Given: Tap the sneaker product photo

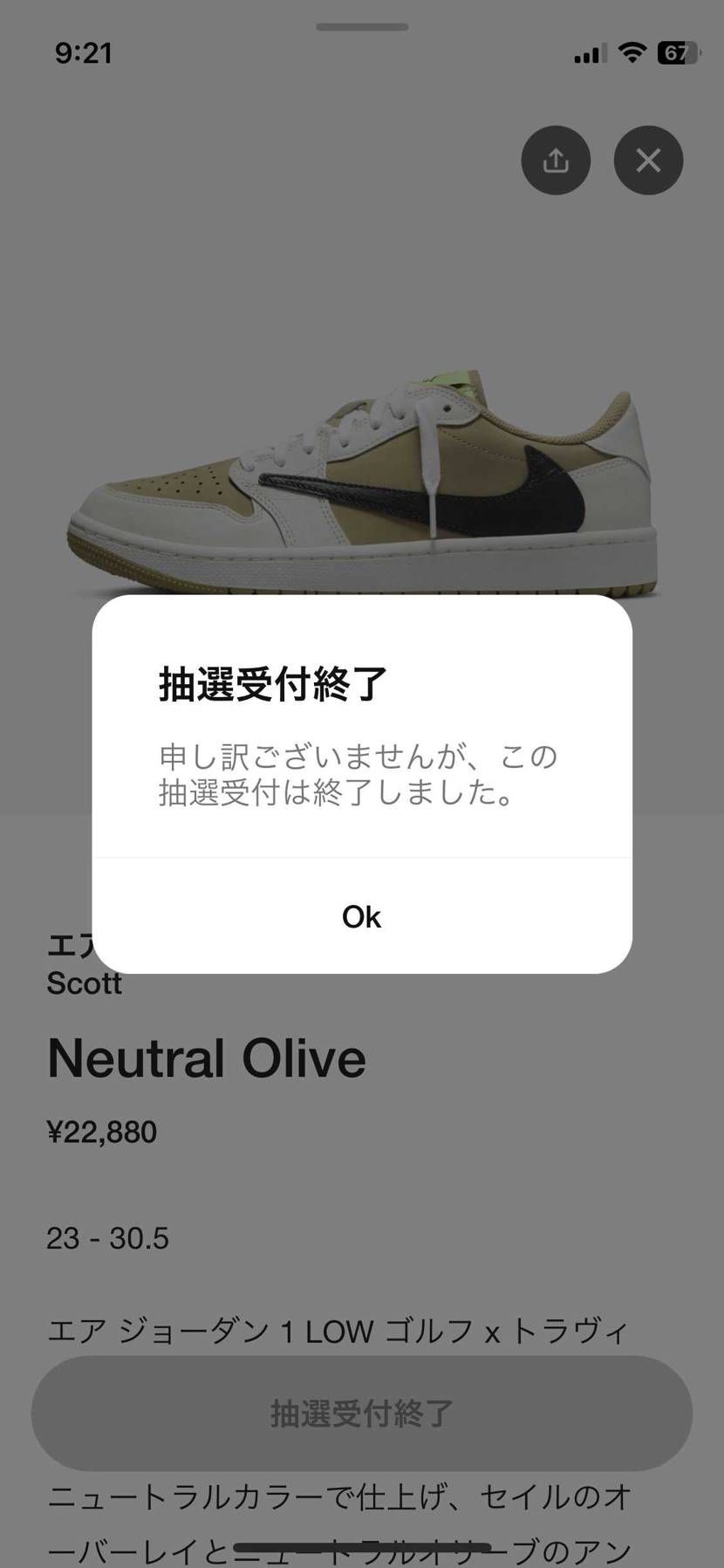Looking at the screenshot, I should coord(362,480).
